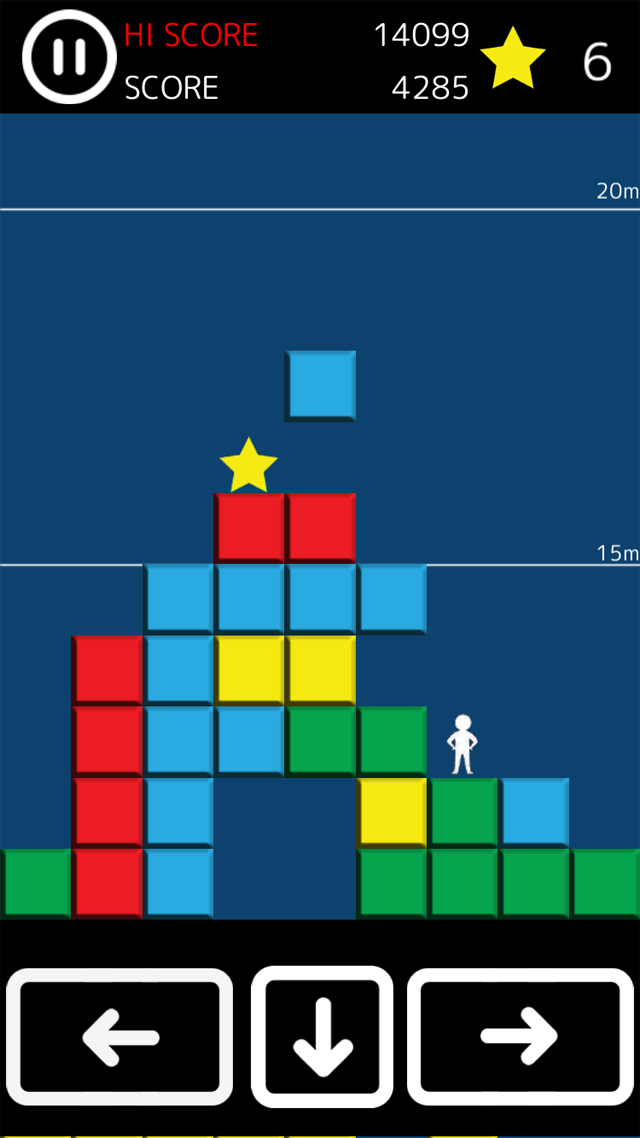This screenshot has height=1138, width=640.
Task: Move the character right with the arrow
Action: coord(520,1036)
